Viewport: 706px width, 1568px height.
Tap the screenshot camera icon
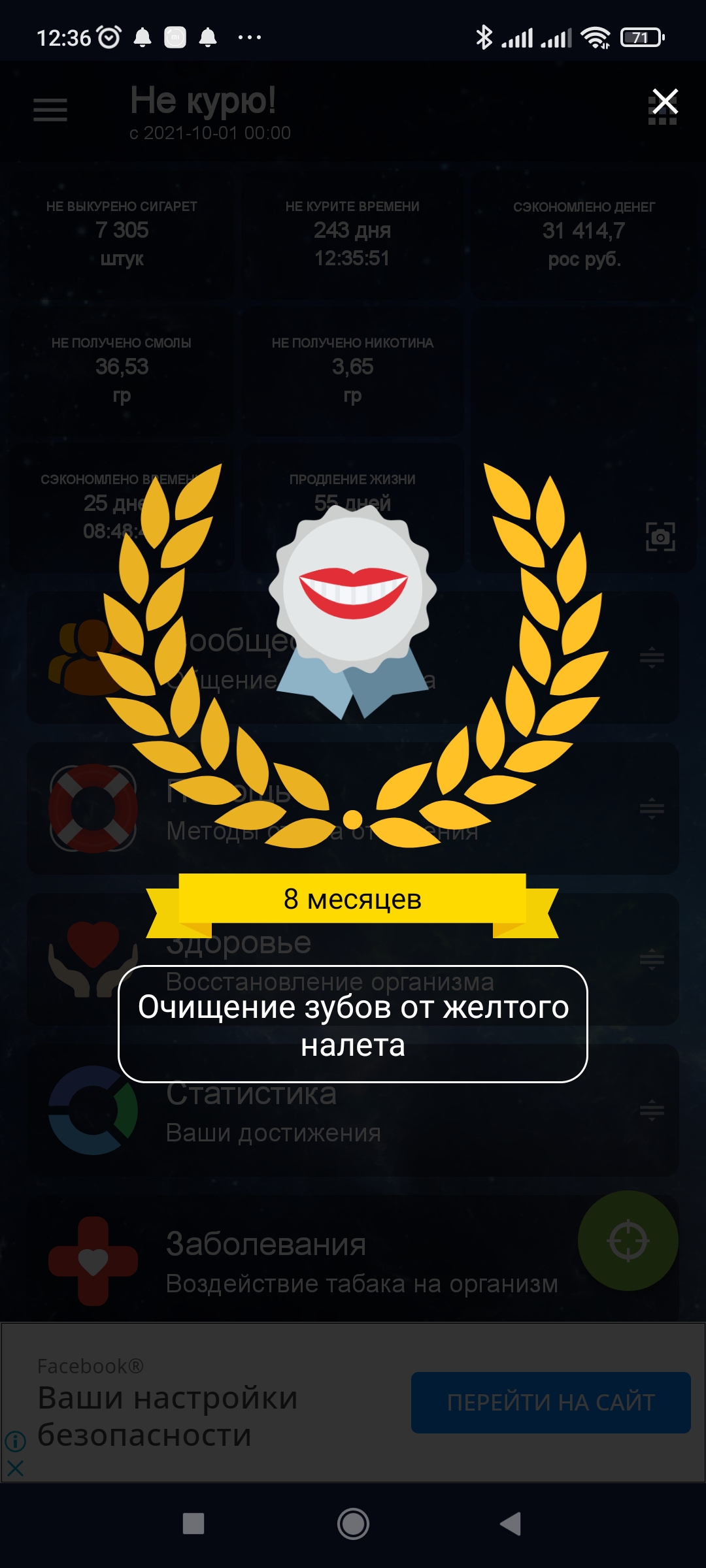pos(662,537)
